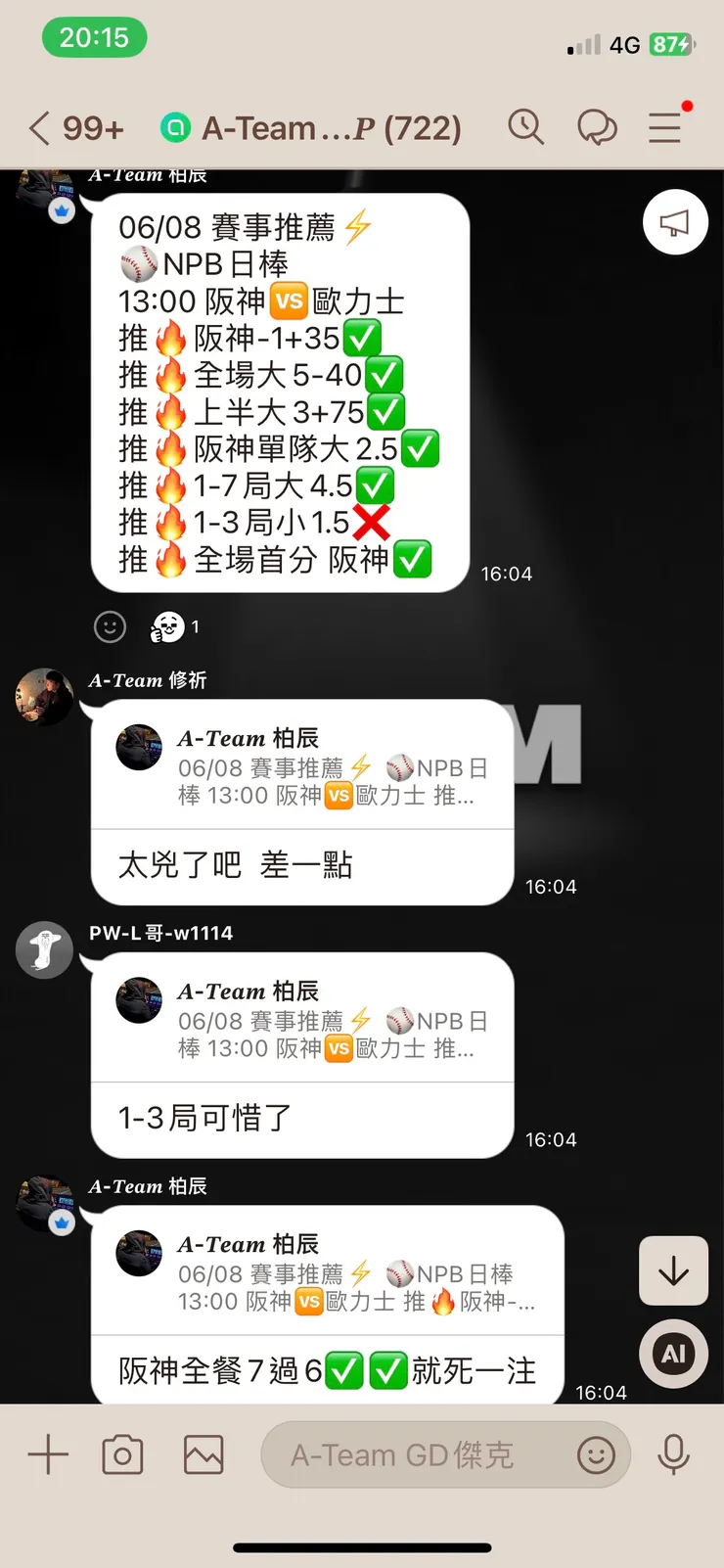The height and width of the screenshot is (1568, 724).
Task: Open the chat rooms icon in the header
Action: [598, 126]
